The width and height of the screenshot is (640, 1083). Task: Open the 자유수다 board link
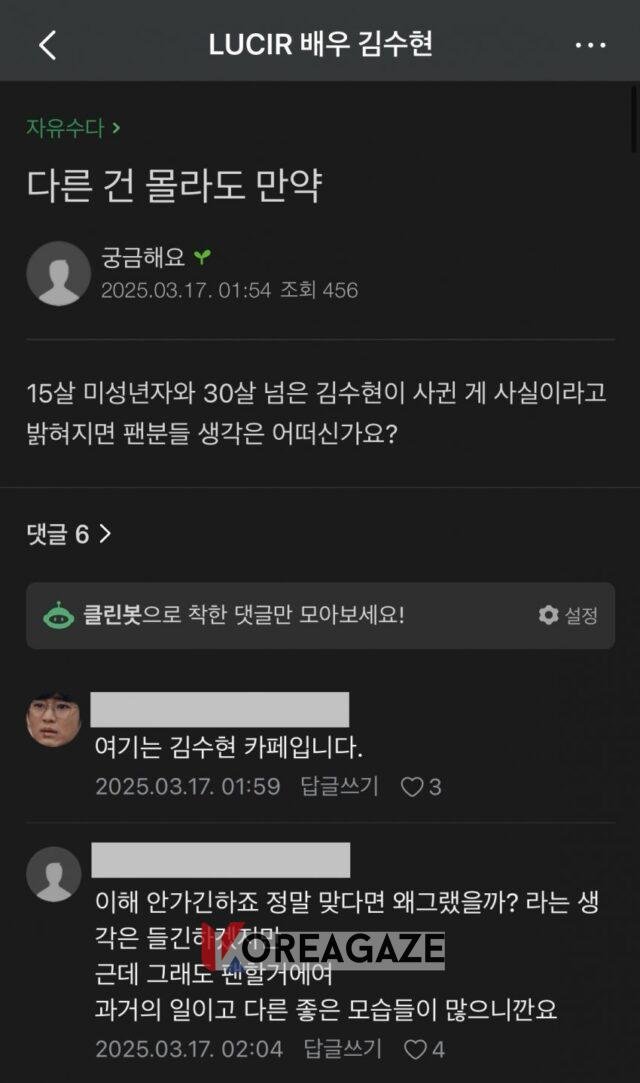point(73,128)
